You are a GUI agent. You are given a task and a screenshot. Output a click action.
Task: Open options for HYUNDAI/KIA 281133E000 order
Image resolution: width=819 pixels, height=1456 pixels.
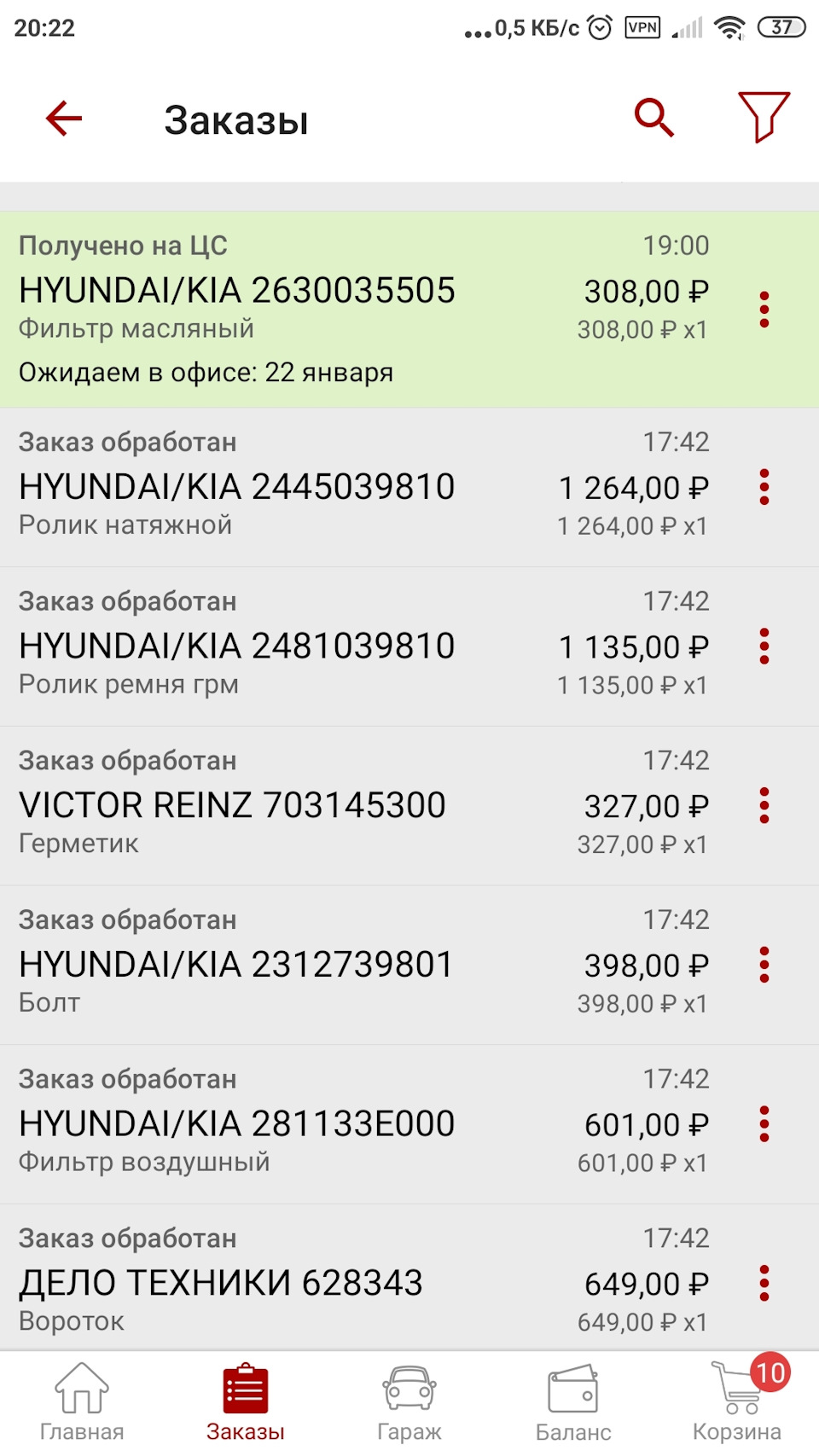point(764,1124)
